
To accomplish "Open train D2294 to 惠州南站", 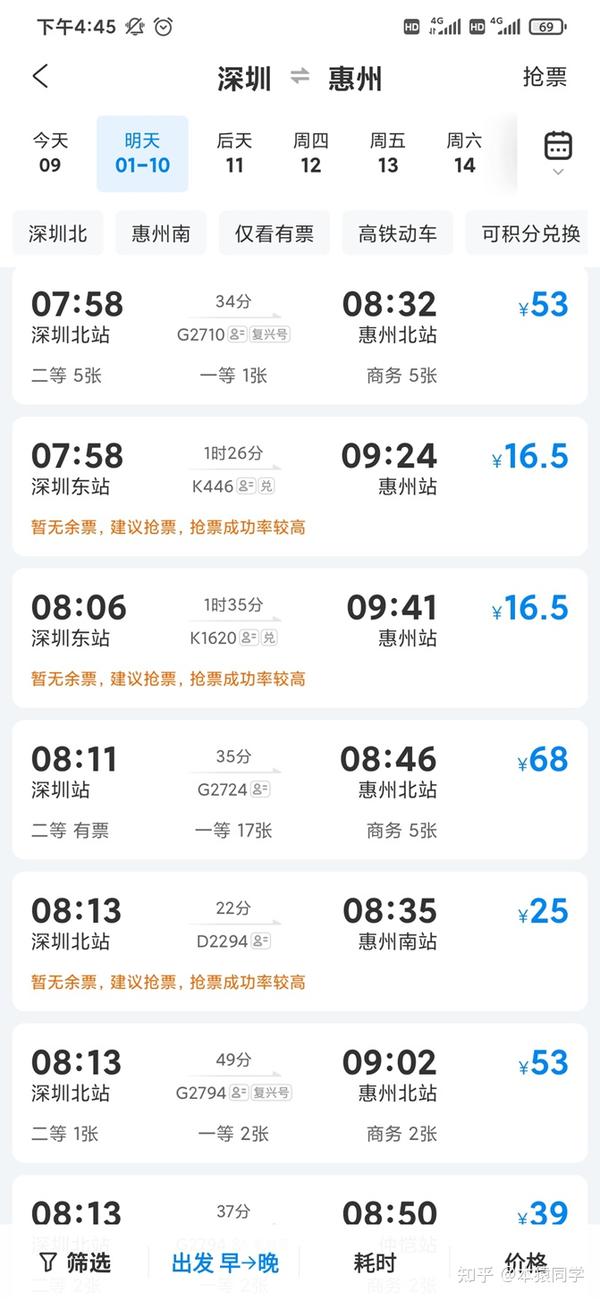I will coord(300,941).
